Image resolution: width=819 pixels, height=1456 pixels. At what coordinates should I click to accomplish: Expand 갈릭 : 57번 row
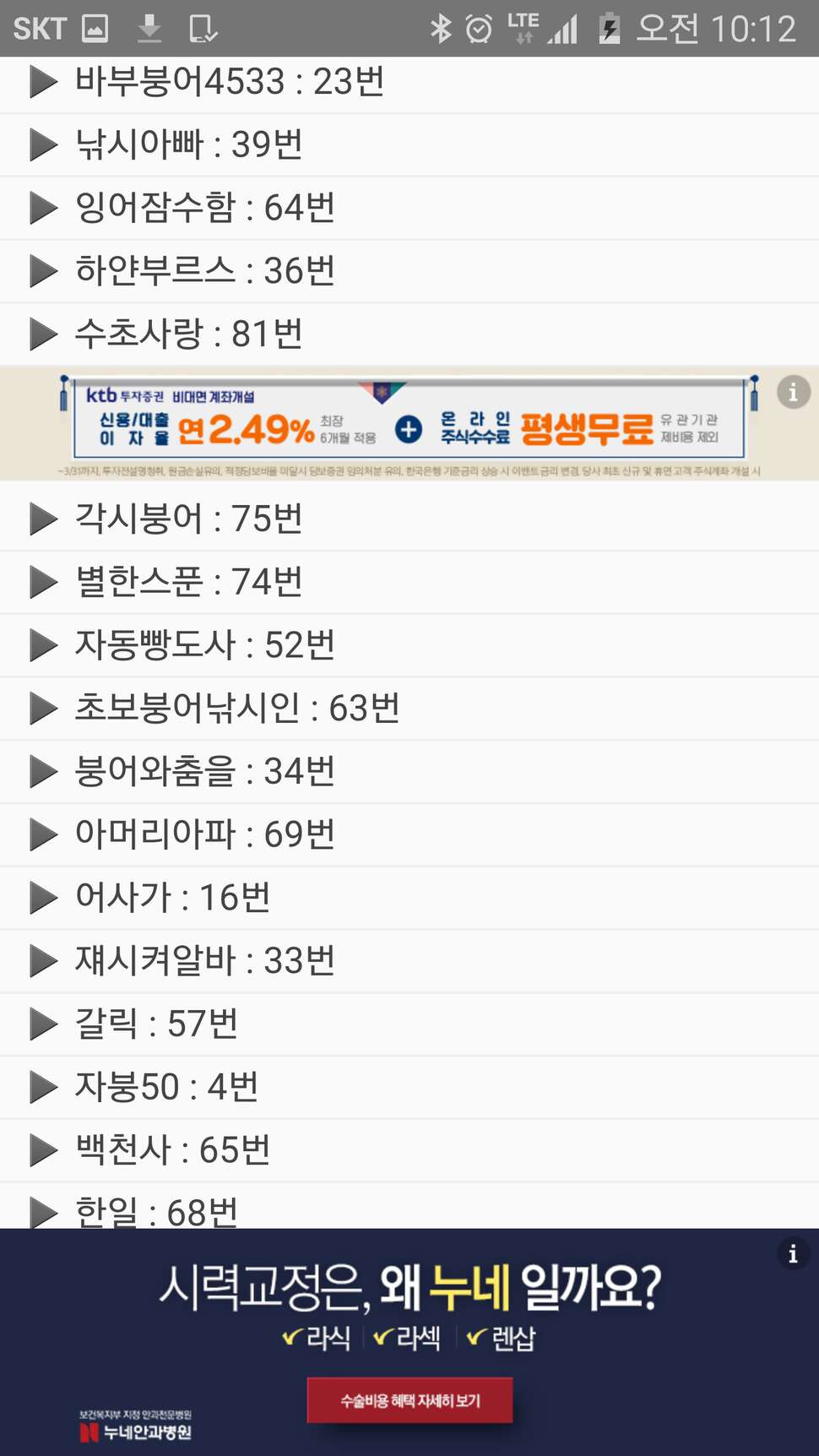tap(409, 1024)
